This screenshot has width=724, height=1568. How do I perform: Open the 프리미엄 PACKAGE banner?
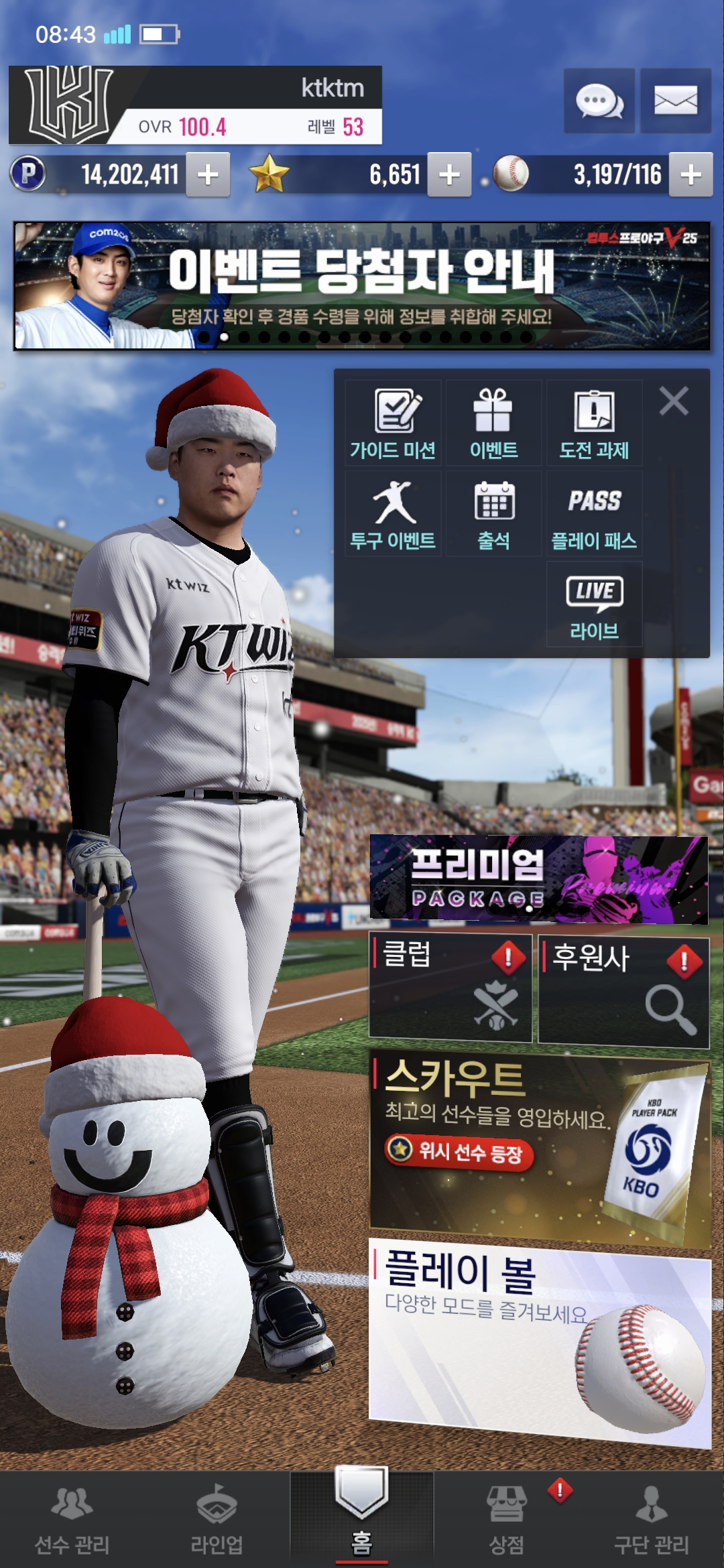[x=538, y=879]
